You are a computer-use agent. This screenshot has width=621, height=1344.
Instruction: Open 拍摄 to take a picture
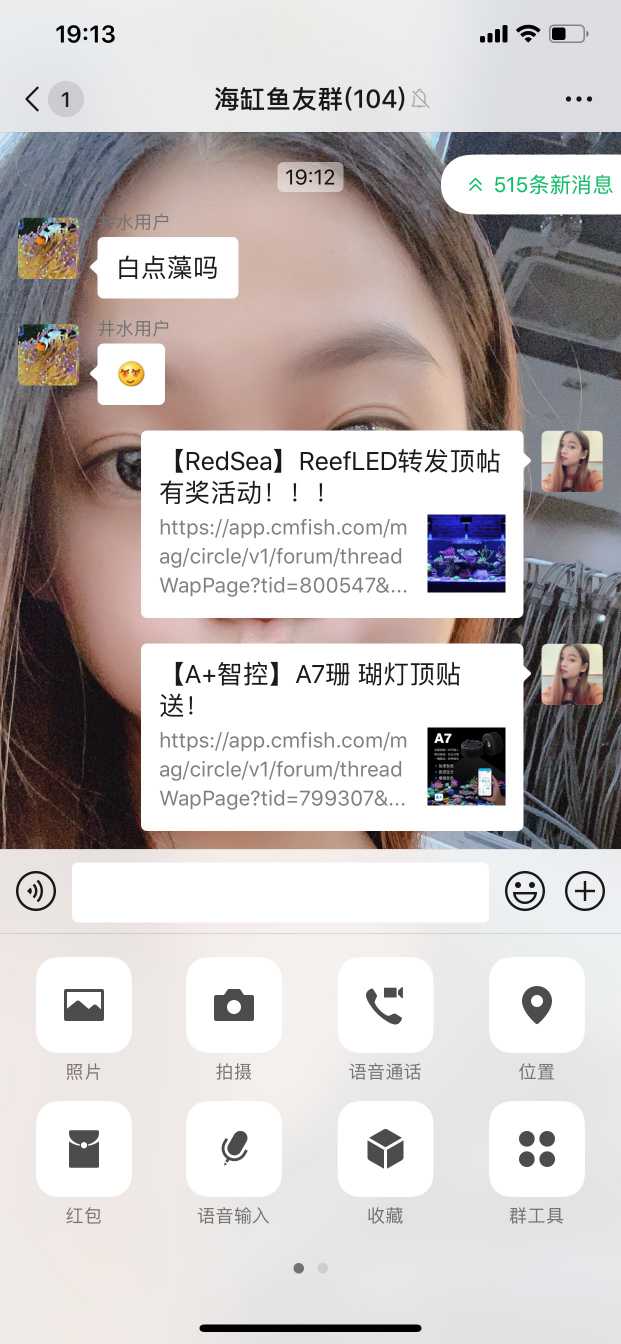(x=234, y=1005)
